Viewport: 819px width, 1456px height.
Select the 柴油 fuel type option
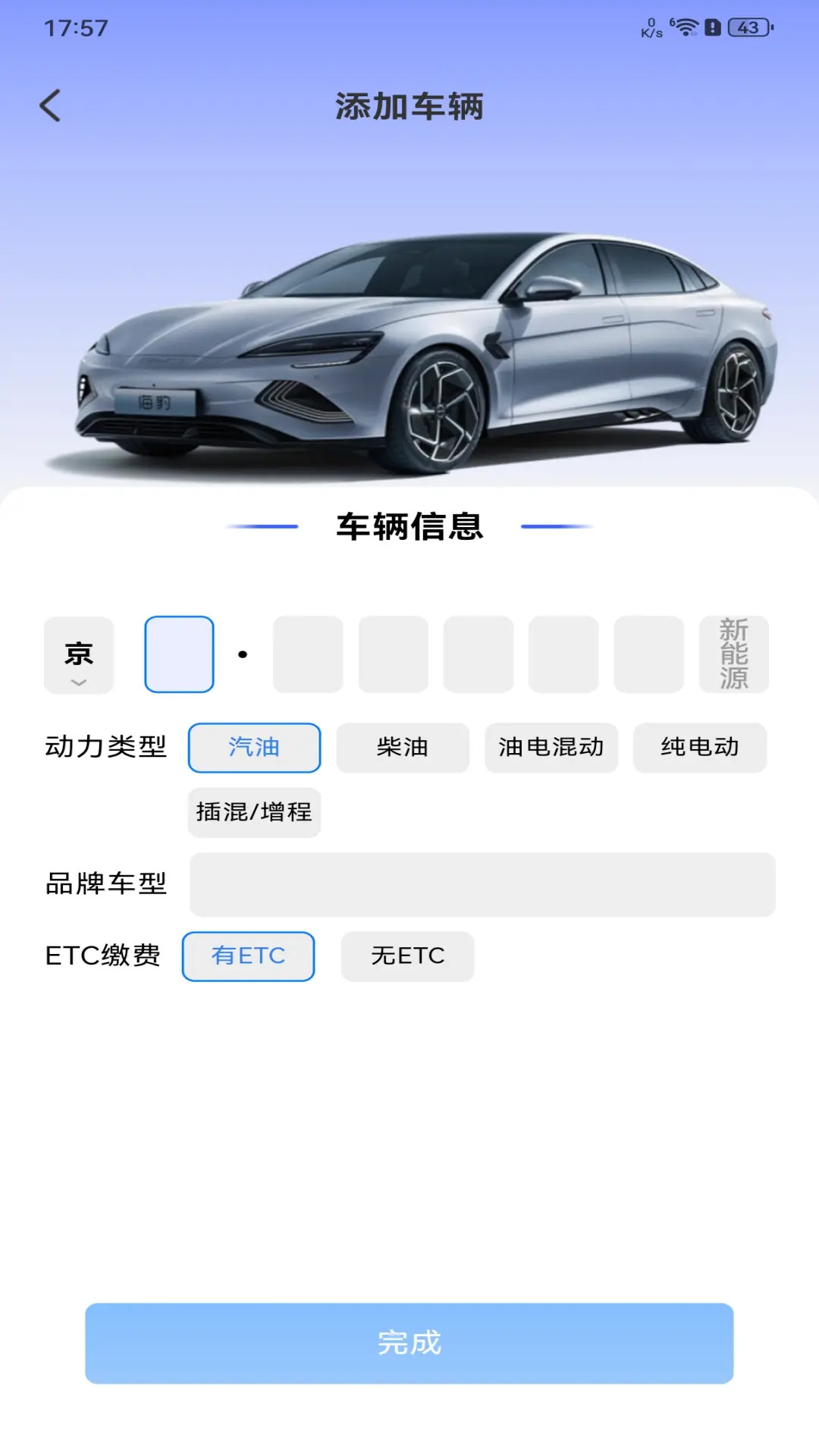[x=402, y=748]
